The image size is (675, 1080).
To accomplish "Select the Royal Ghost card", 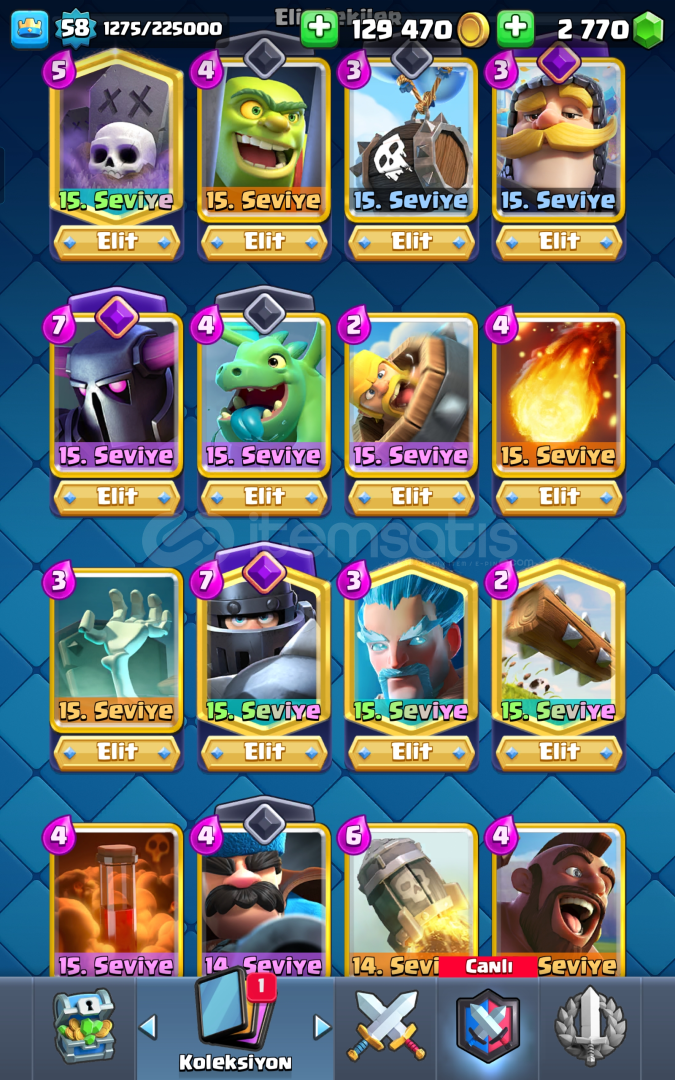I will 558,140.
